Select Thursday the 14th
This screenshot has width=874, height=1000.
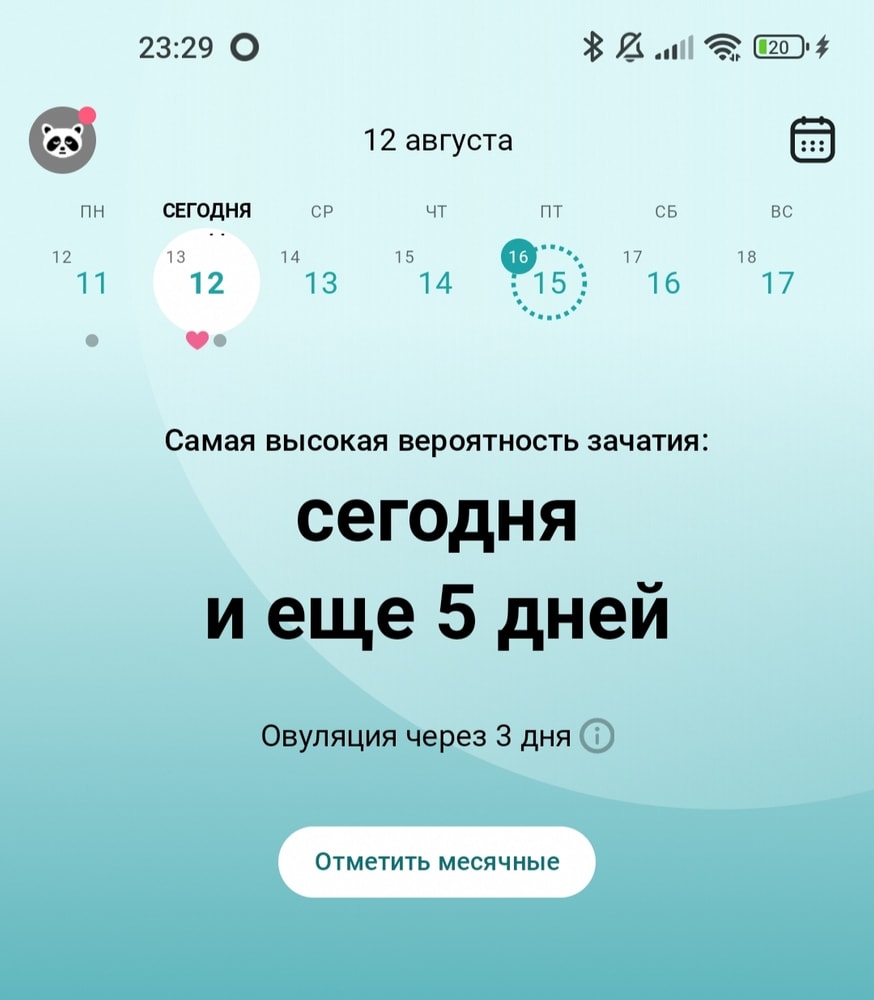coord(435,283)
